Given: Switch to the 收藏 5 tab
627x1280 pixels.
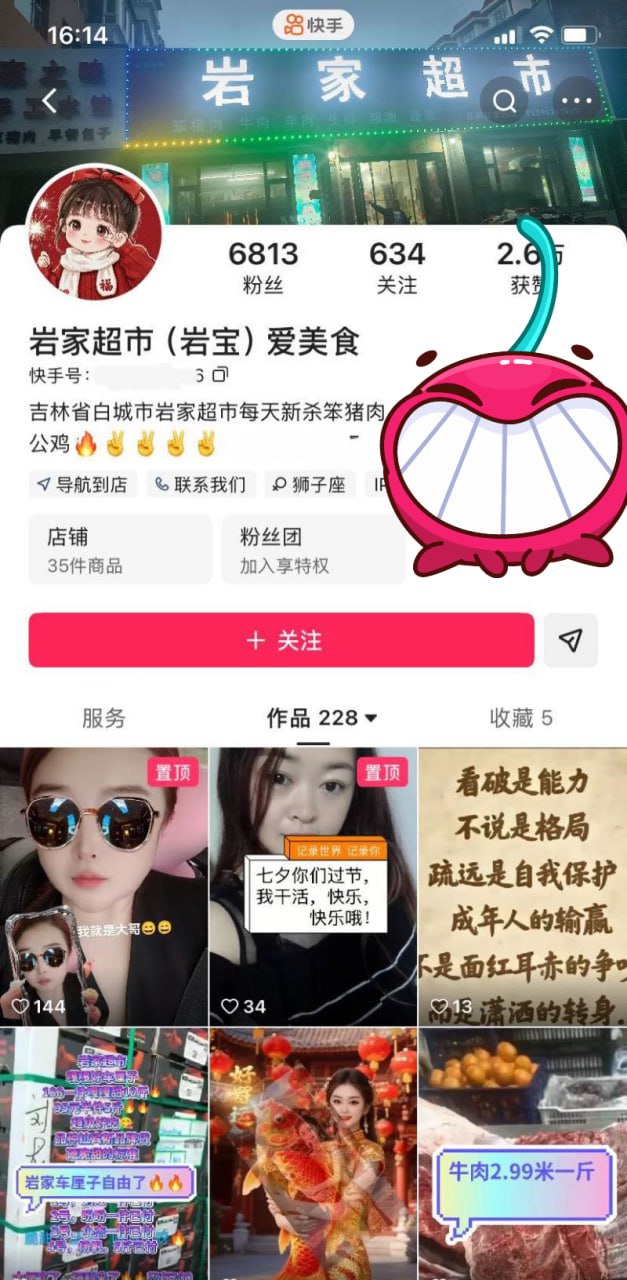Looking at the screenshot, I should tap(520, 717).
